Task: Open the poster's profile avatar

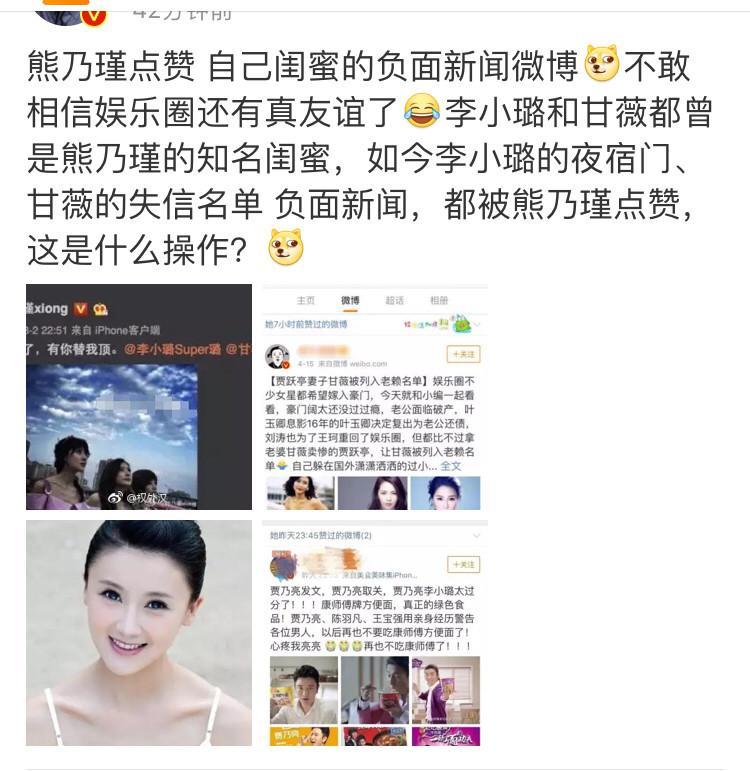Action: 70,10
